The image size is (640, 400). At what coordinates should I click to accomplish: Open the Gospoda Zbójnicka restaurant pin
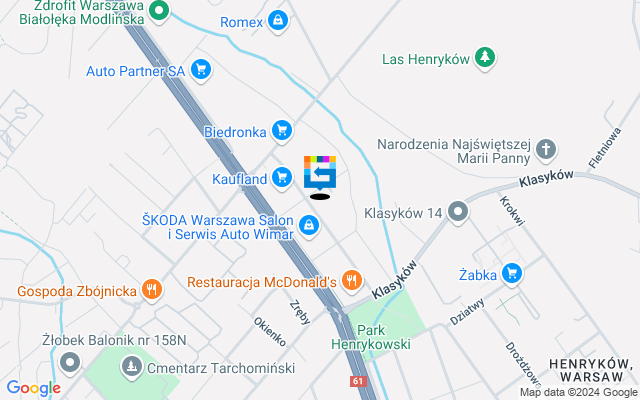[151, 291]
